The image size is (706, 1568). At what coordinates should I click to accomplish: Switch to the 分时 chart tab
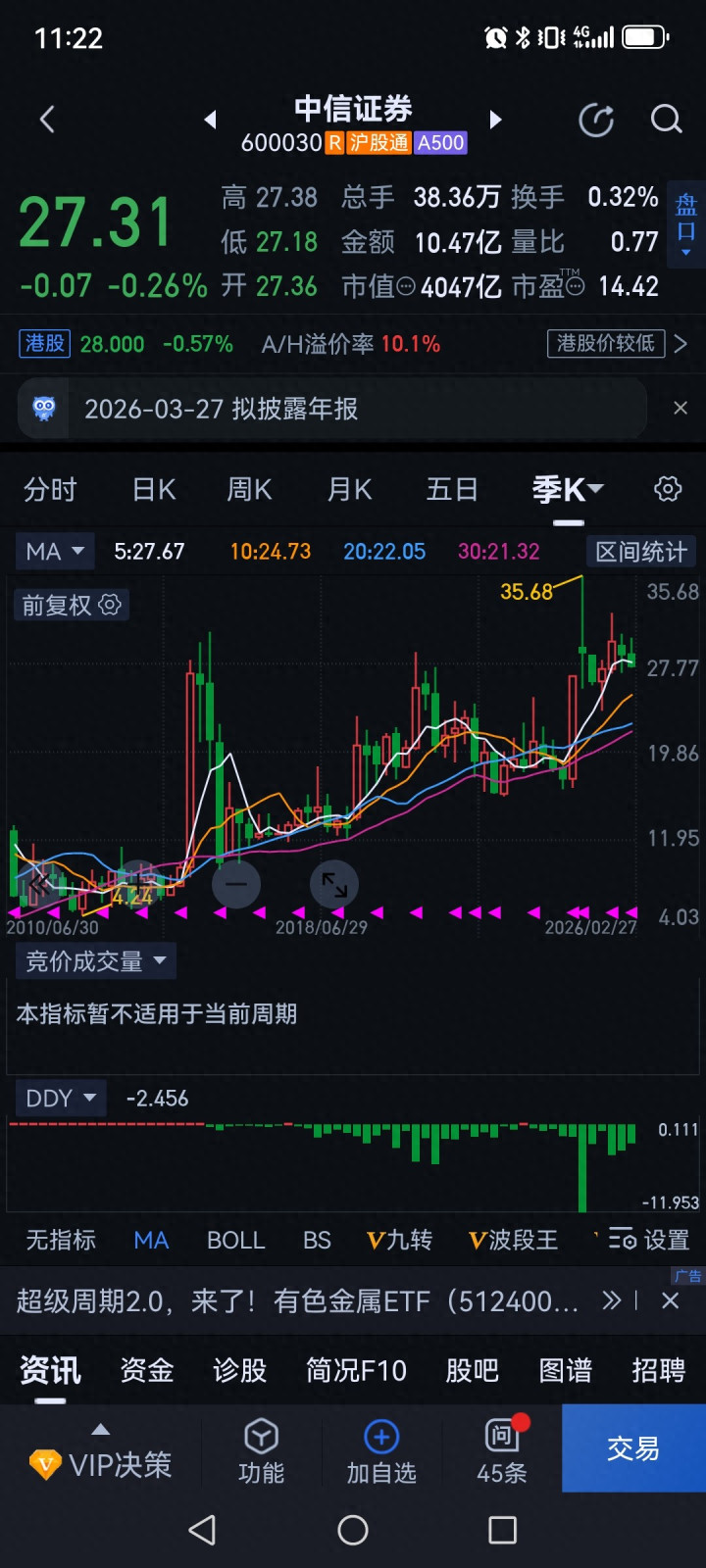pos(50,489)
